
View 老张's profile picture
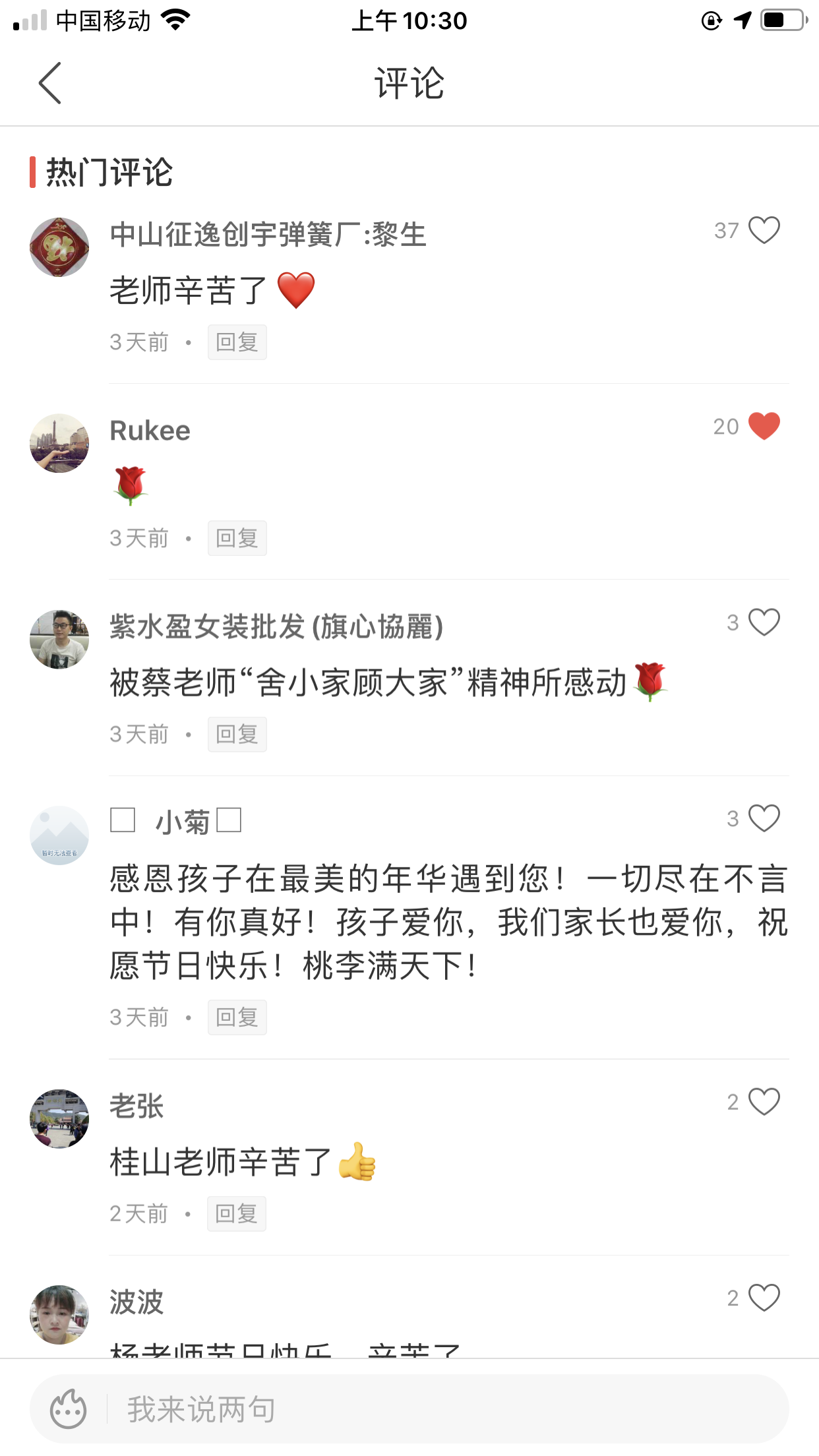point(59,1118)
